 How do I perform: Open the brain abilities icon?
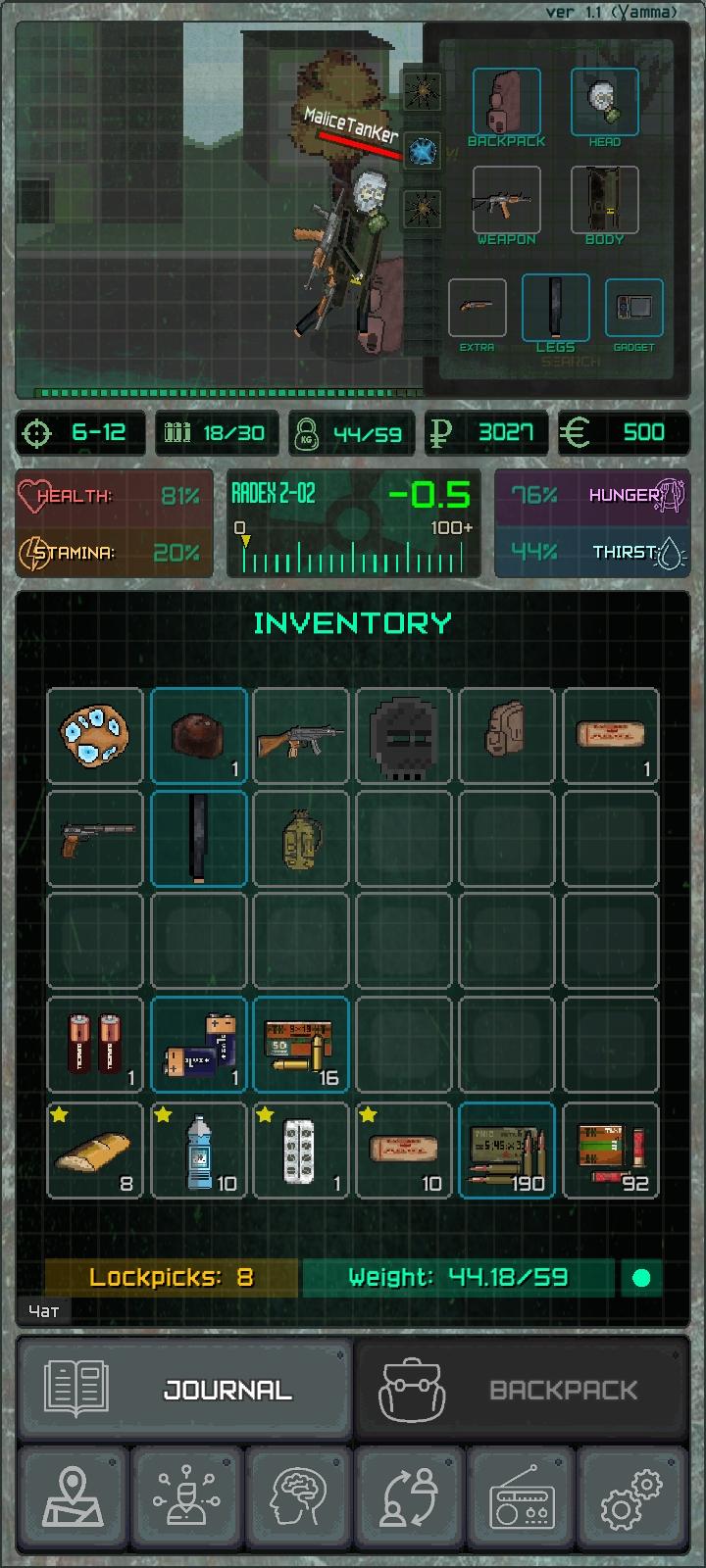298,1498
